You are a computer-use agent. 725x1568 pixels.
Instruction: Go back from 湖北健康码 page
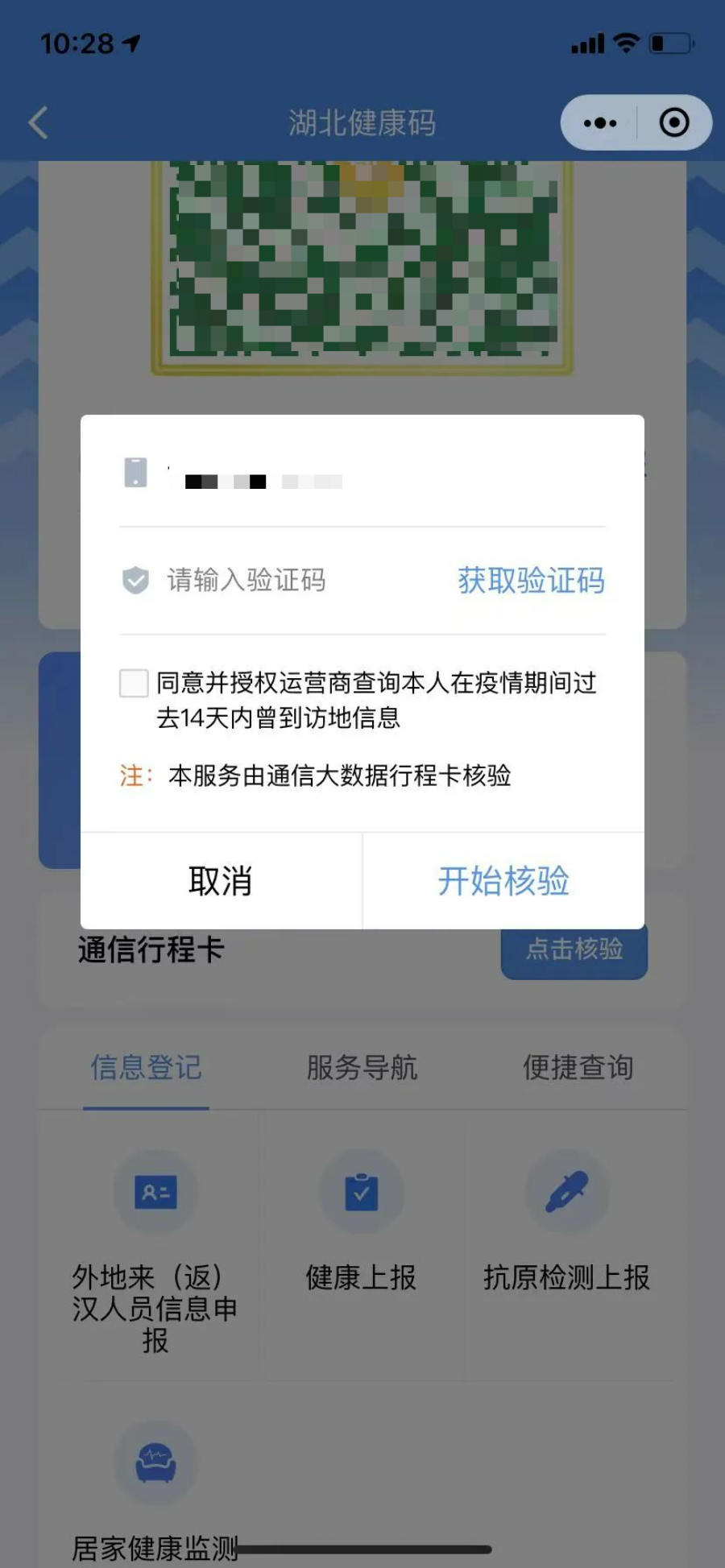coord(38,123)
